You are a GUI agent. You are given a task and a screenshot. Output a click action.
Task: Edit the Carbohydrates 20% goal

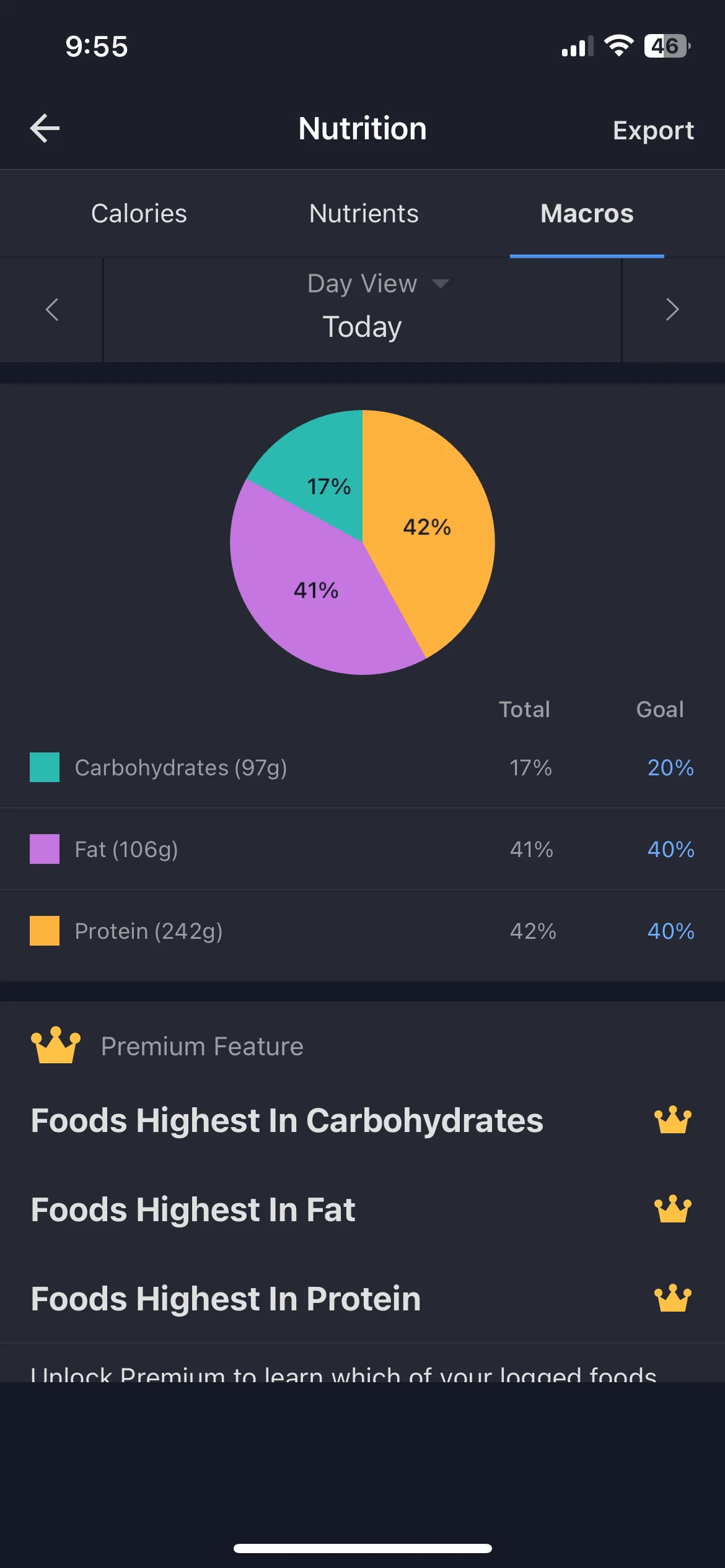click(x=670, y=768)
